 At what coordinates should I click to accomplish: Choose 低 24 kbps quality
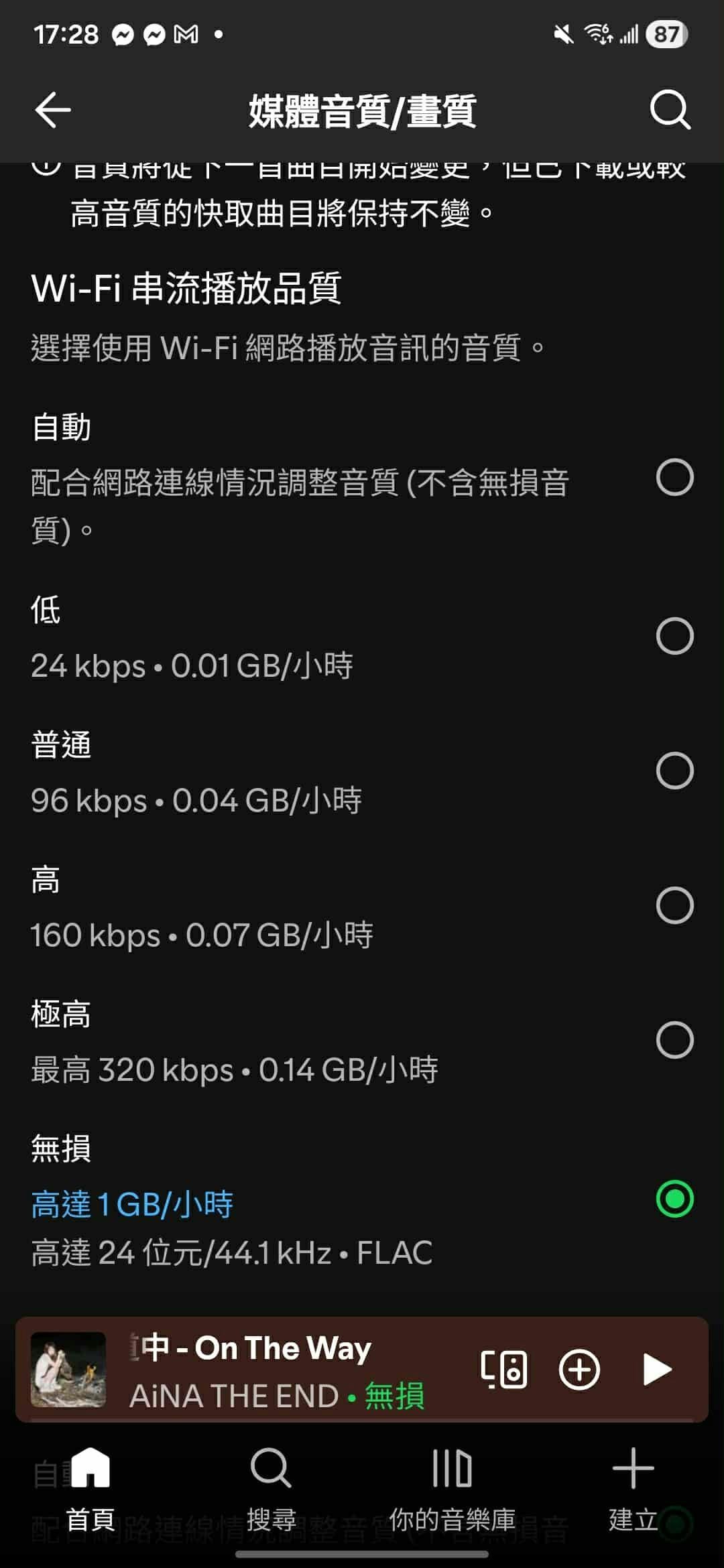click(x=674, y=636)
